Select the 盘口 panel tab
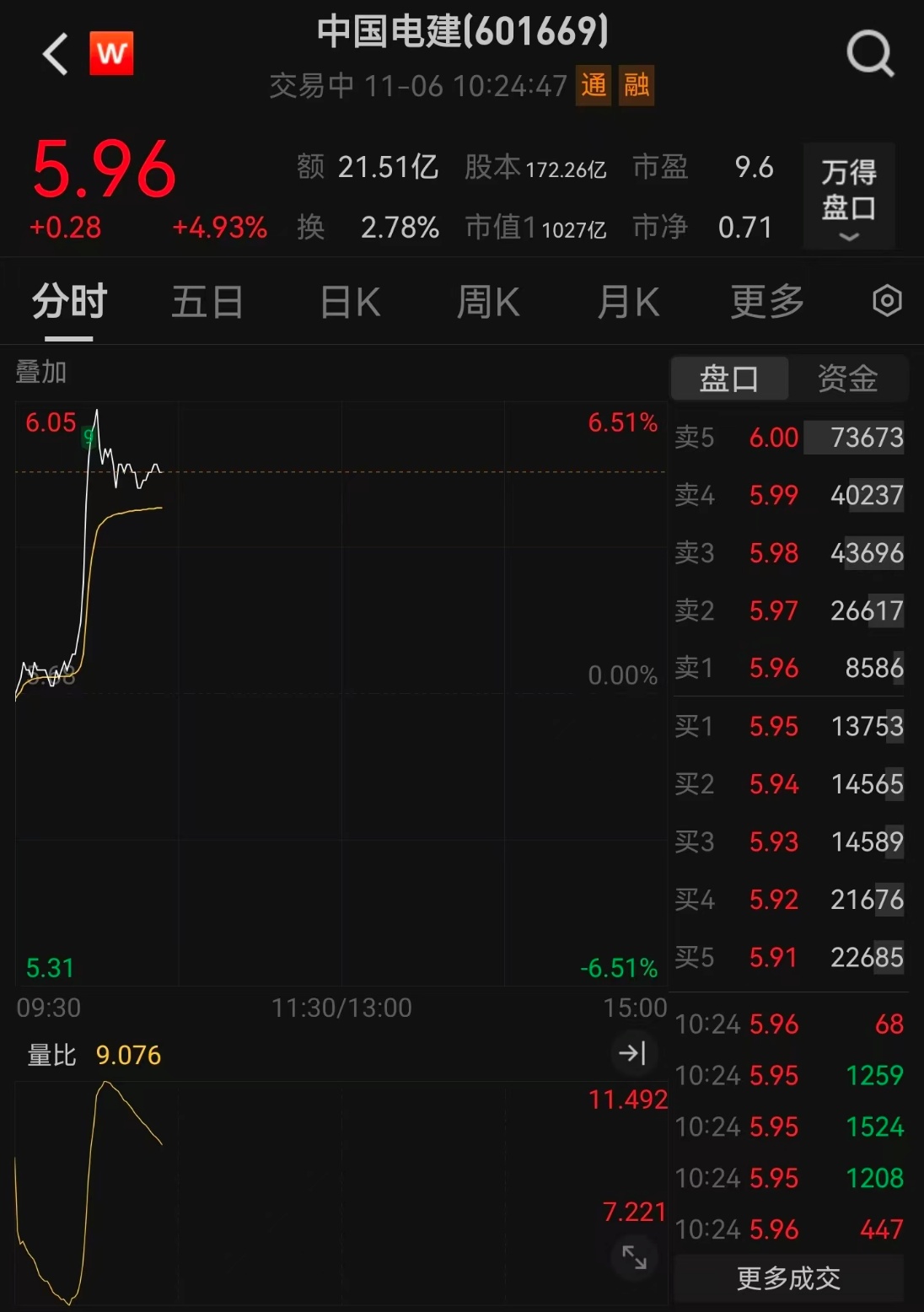 coord(729,379)
